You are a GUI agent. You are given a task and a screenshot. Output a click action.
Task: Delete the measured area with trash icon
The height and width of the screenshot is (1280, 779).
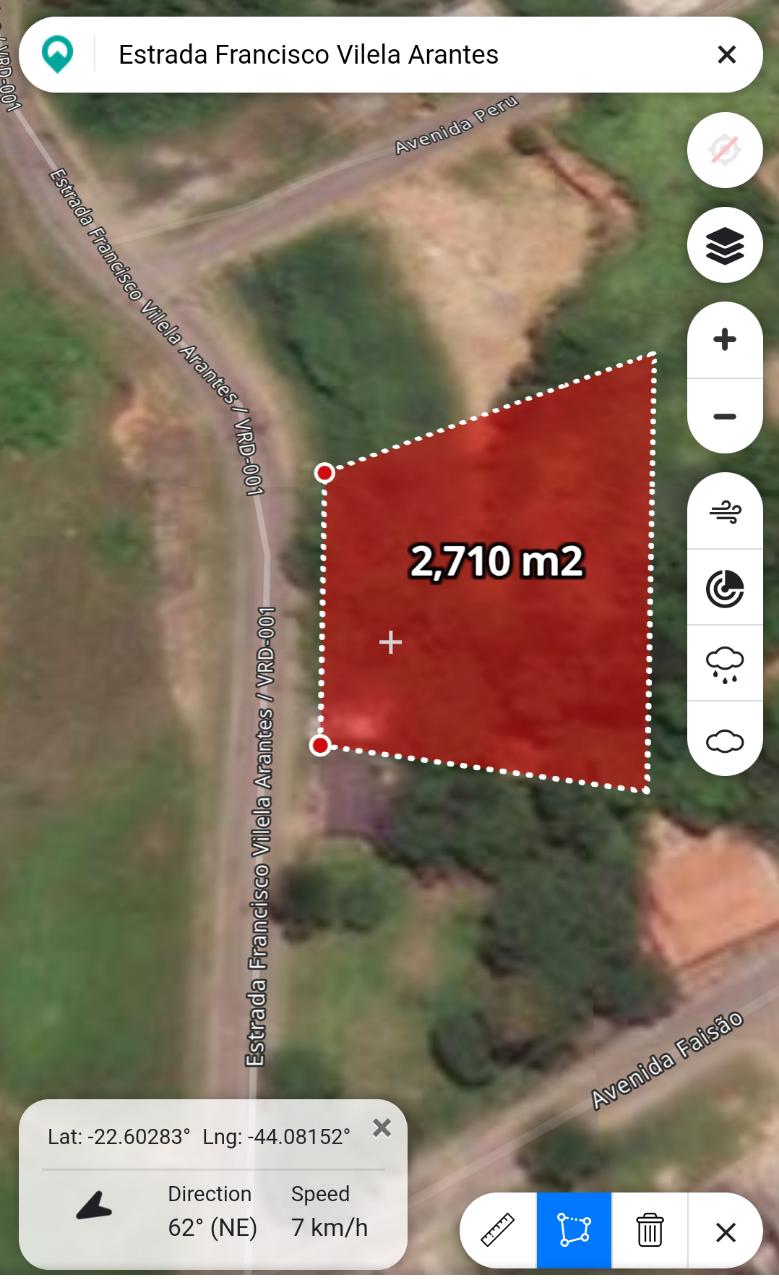(650, 1230)
